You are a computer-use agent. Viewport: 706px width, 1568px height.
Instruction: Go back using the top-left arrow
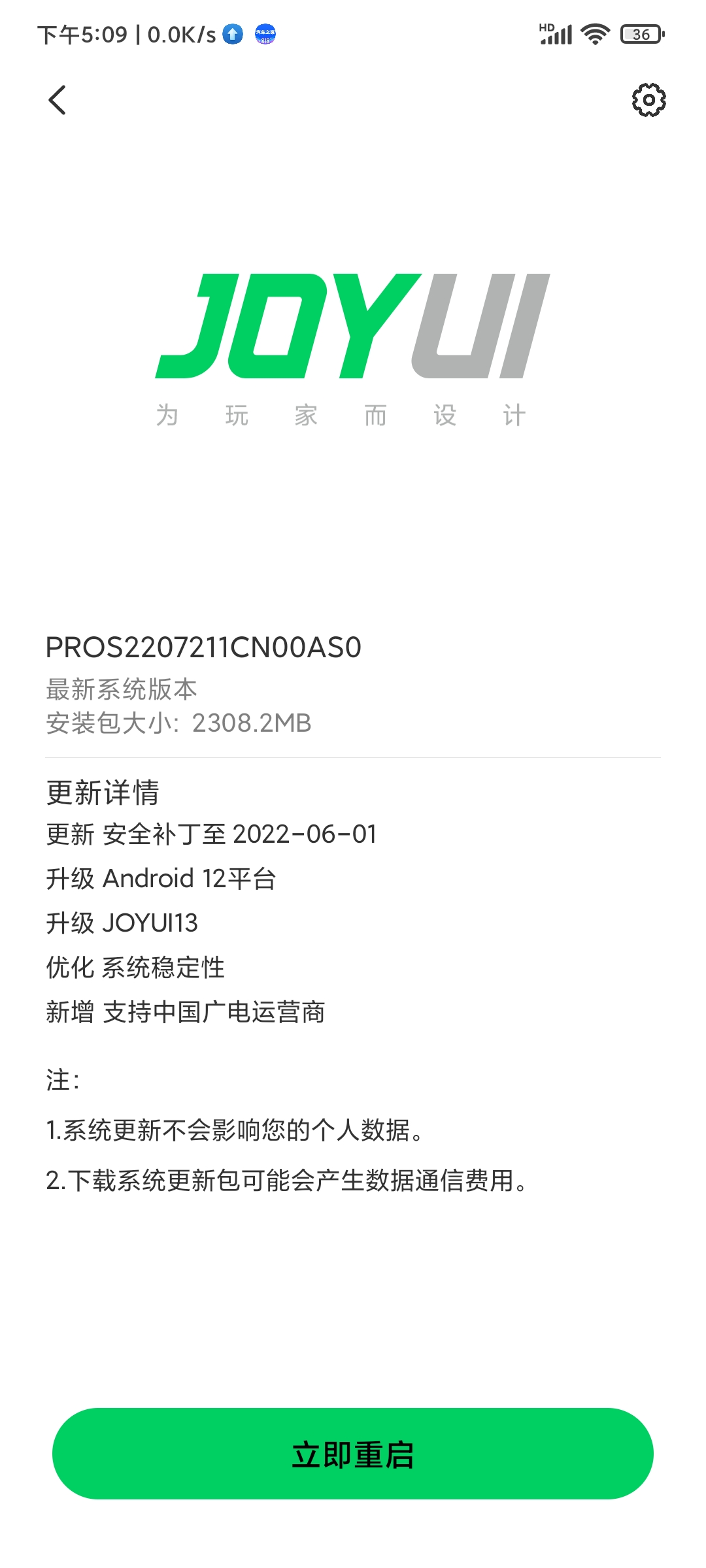click(x=58, y=100)
